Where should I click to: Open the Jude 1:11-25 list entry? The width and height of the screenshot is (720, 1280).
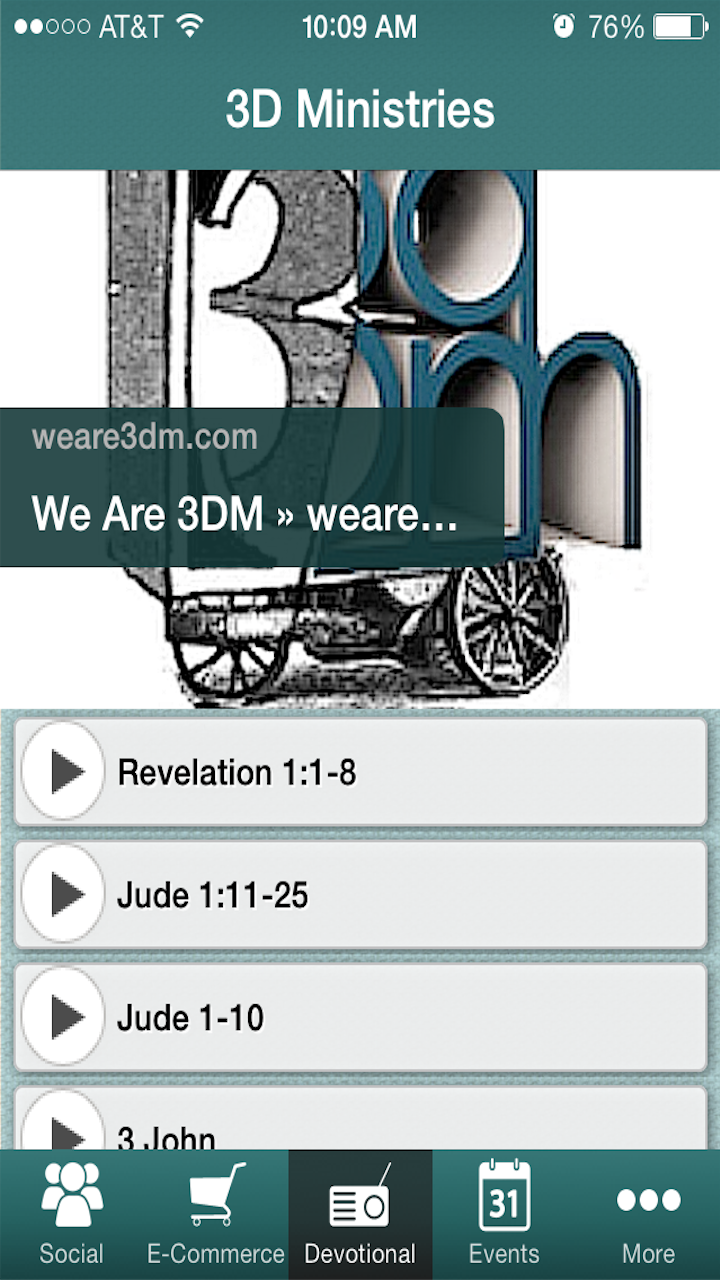[360, 895]
